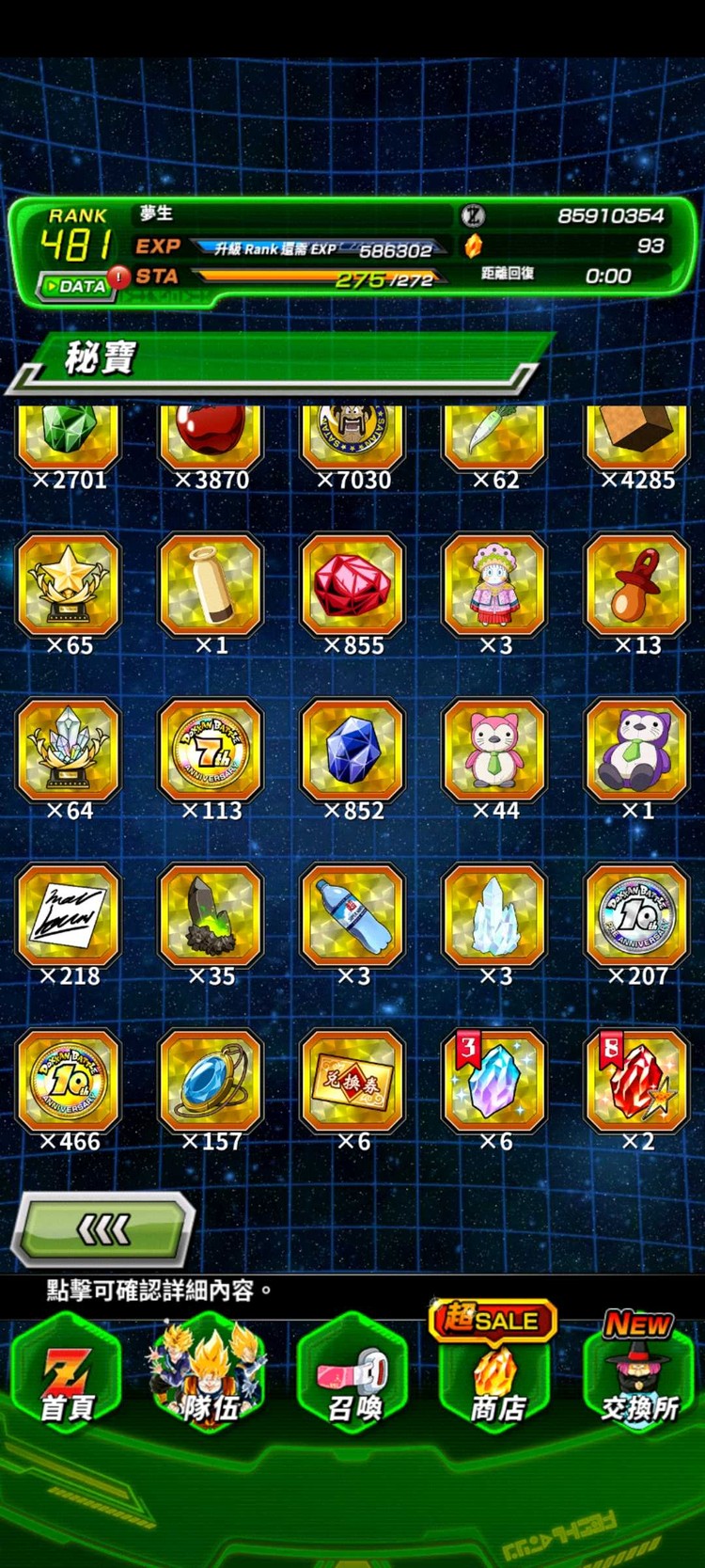View details of the star trophy ×65
Image resolution: width=705 pixels, height=1568 pixels.
tap(69, 585)
